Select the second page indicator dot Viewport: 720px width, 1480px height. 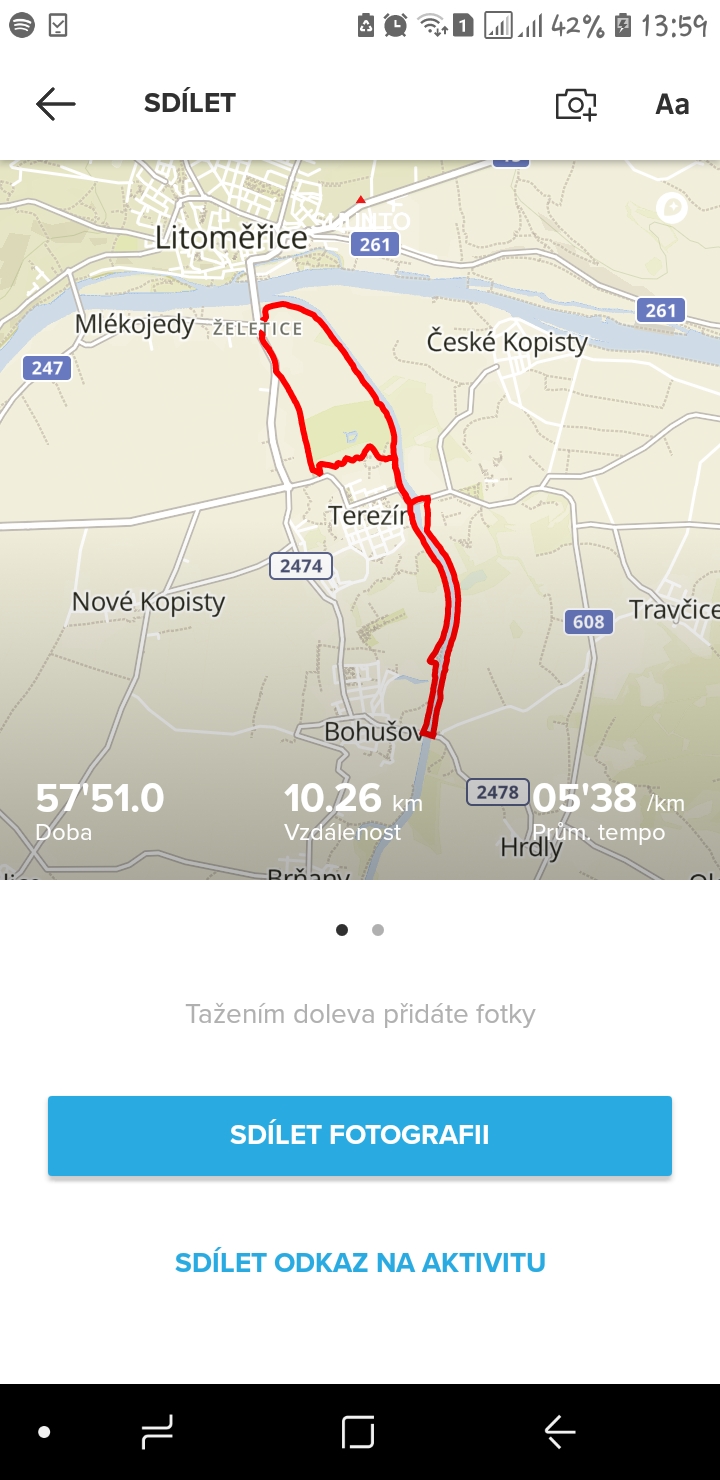[378, 930]
